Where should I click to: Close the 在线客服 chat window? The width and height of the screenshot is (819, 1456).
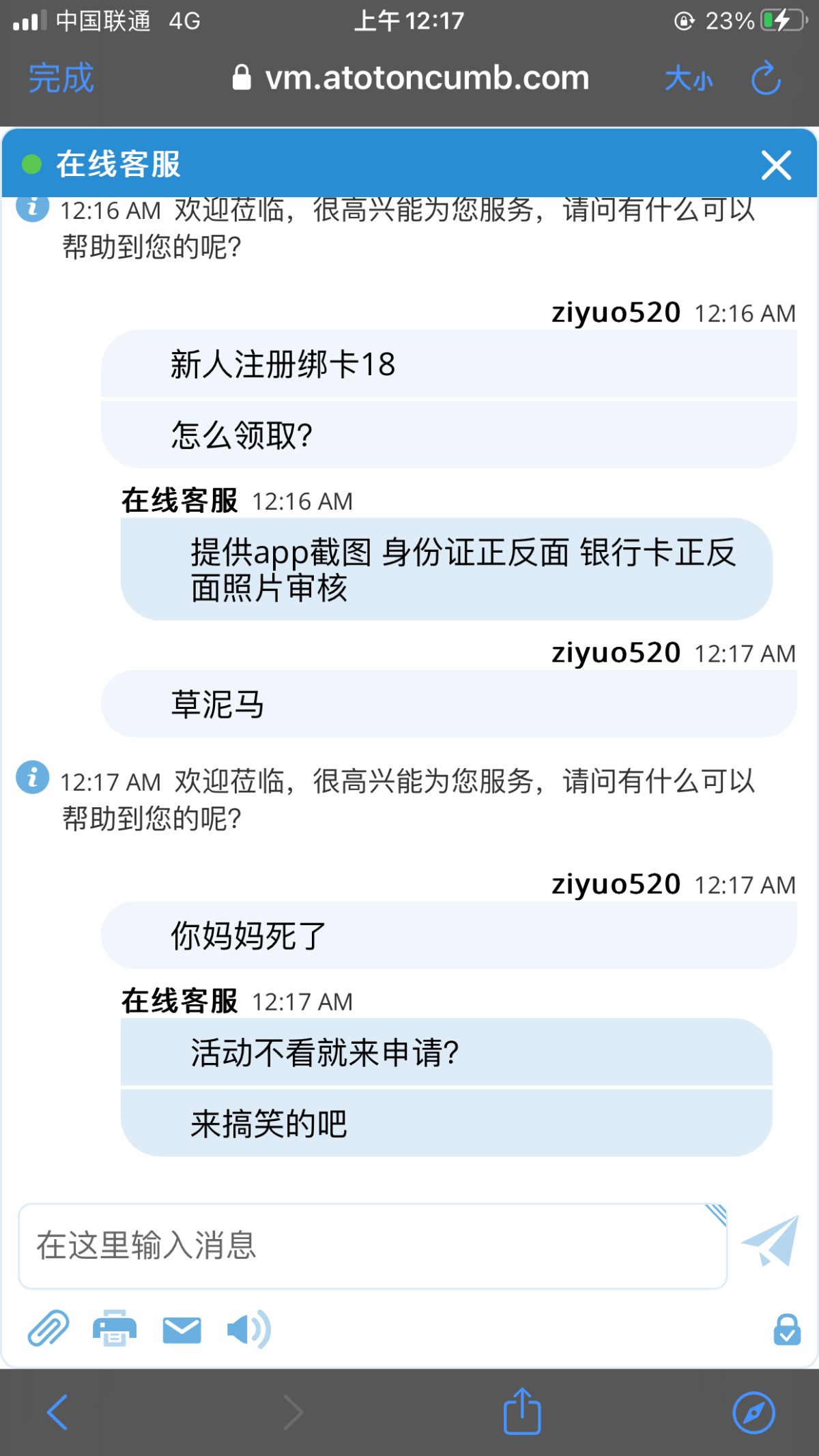(x=776, y=165)
